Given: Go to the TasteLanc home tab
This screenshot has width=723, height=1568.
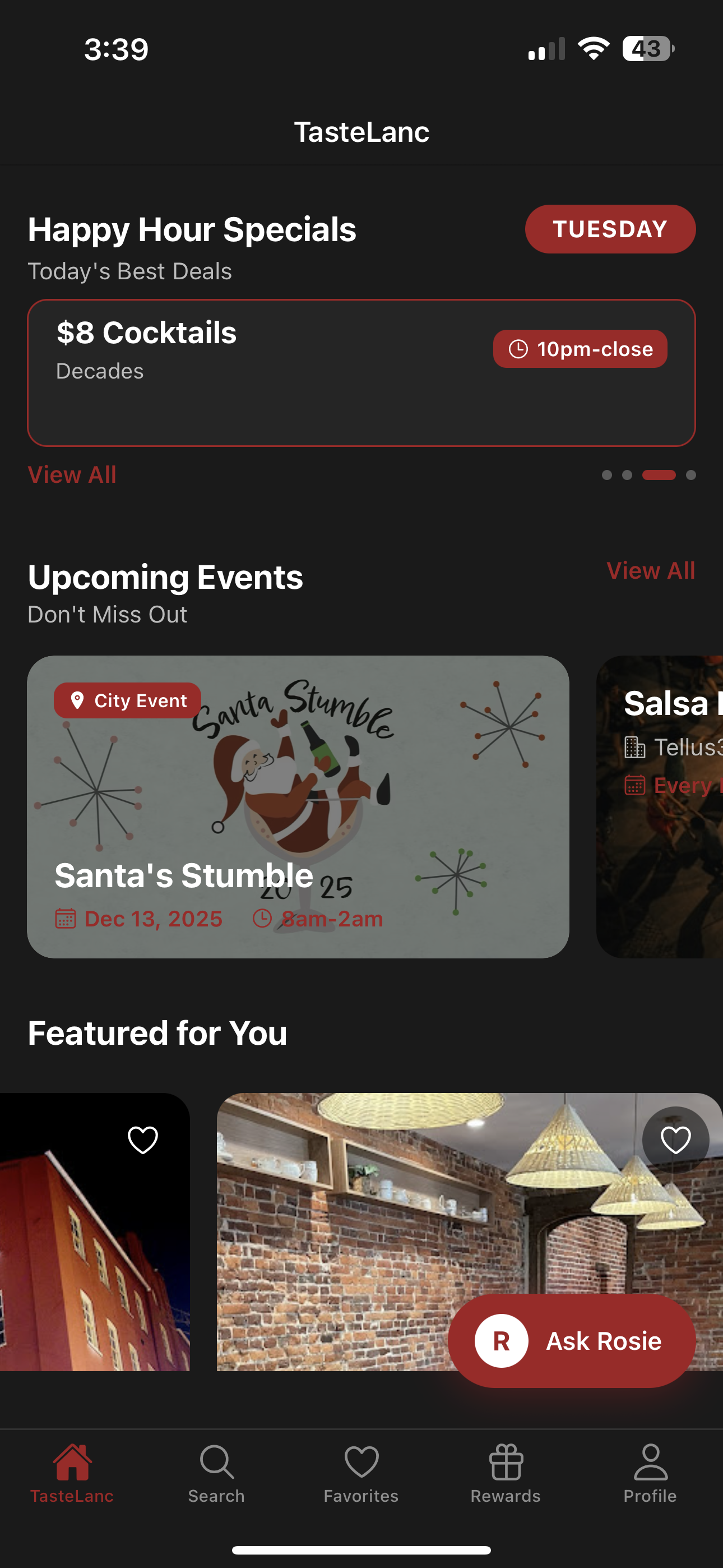Looking at the screenshot, I should (x=72, y=1473).
